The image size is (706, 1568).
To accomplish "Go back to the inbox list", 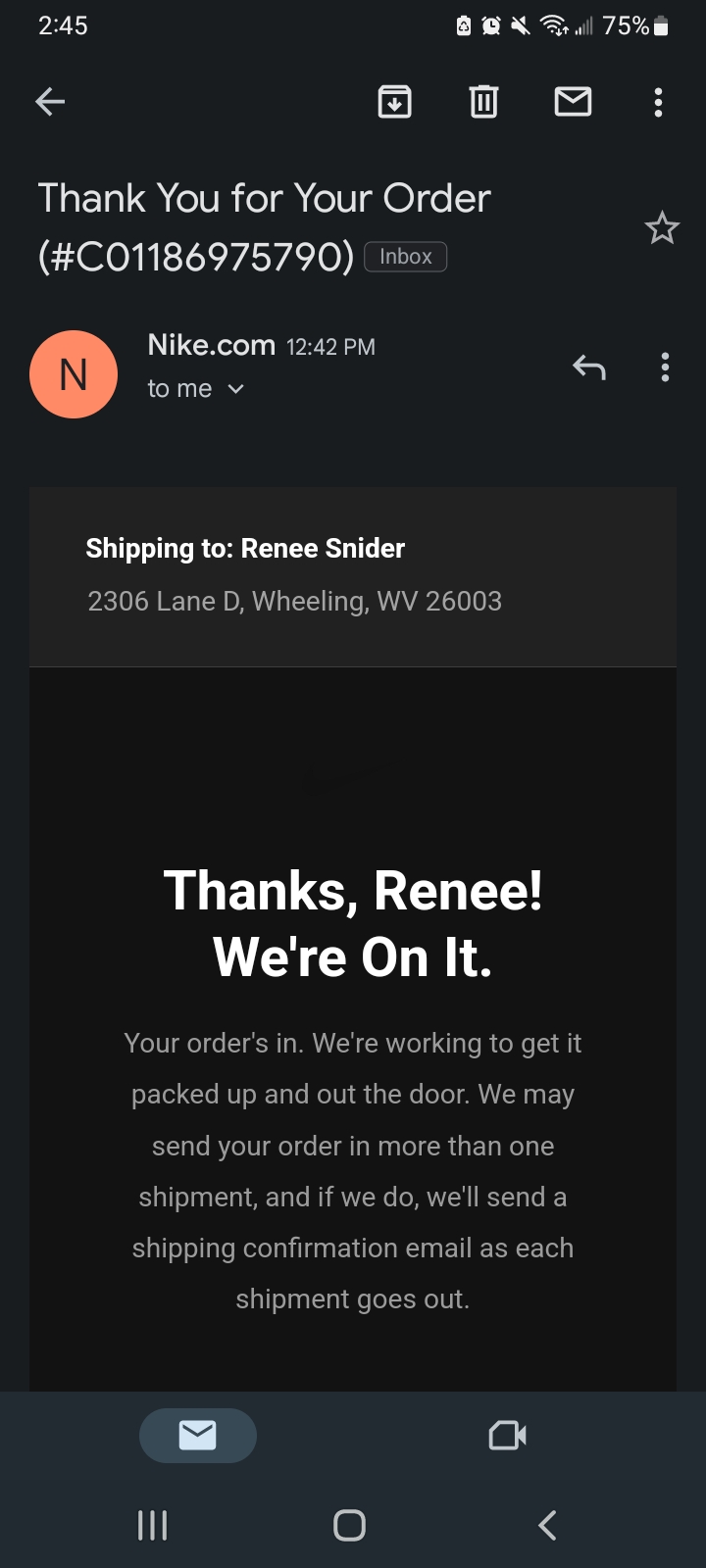I will (50, 101).
